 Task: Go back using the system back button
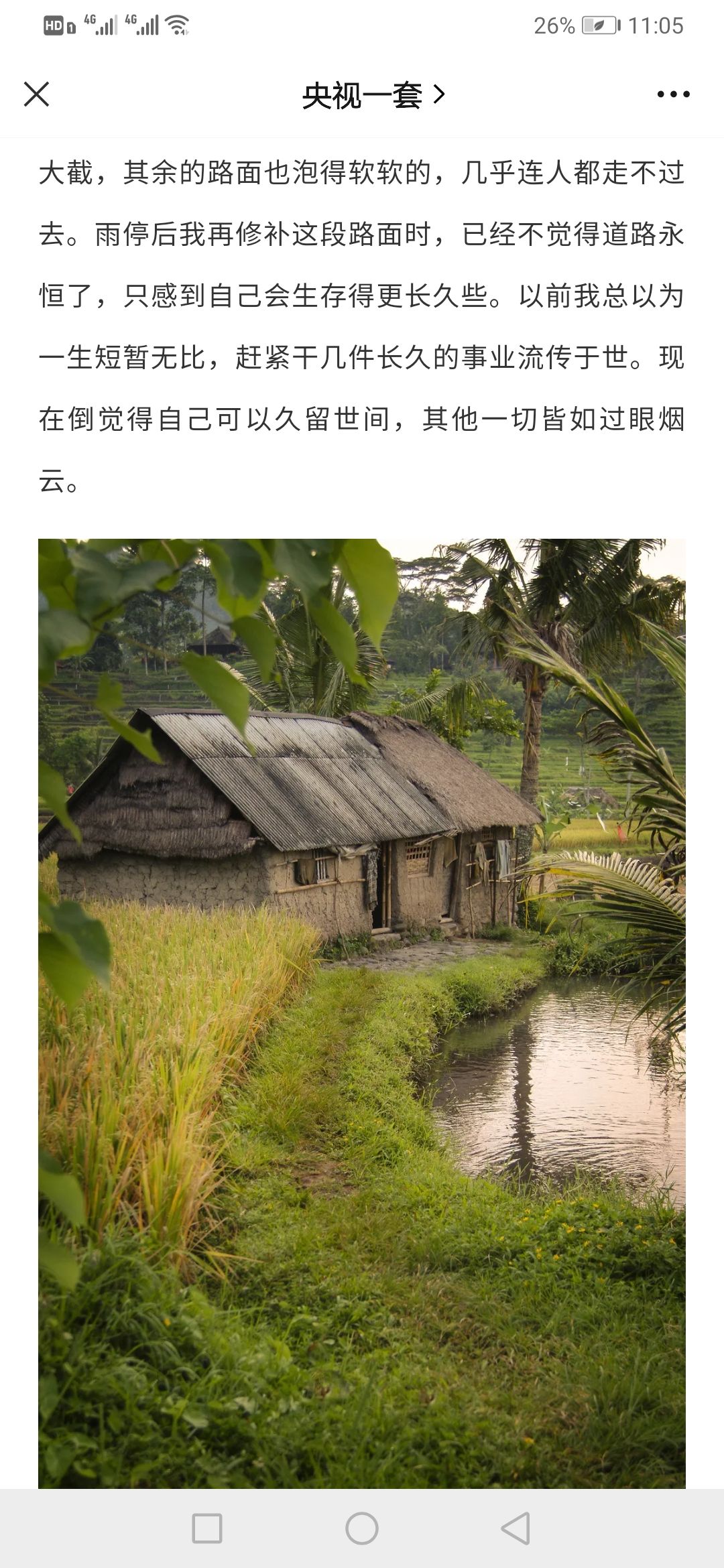point(516,1528)
